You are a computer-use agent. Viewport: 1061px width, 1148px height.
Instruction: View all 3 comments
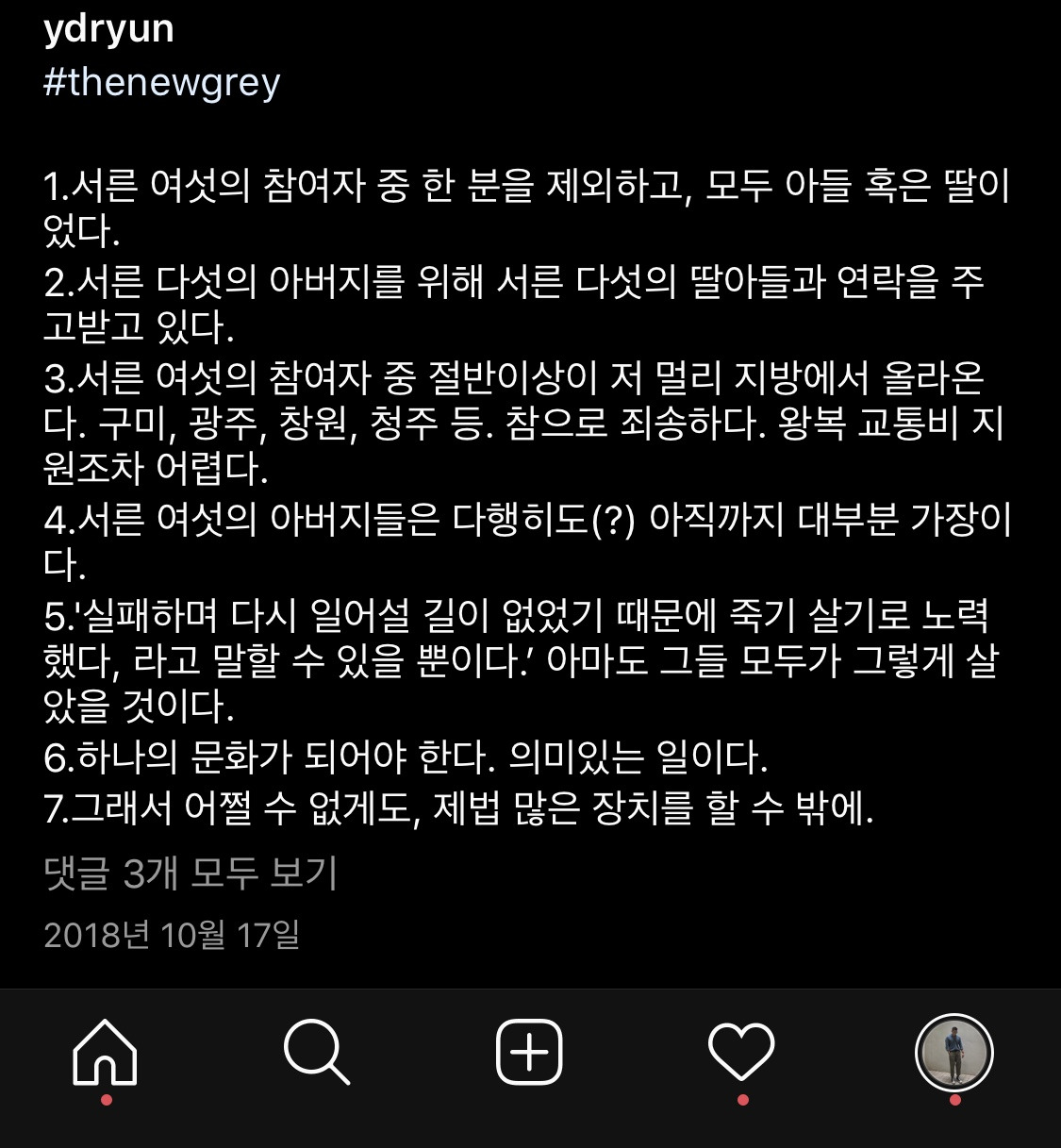pos(191,873)
